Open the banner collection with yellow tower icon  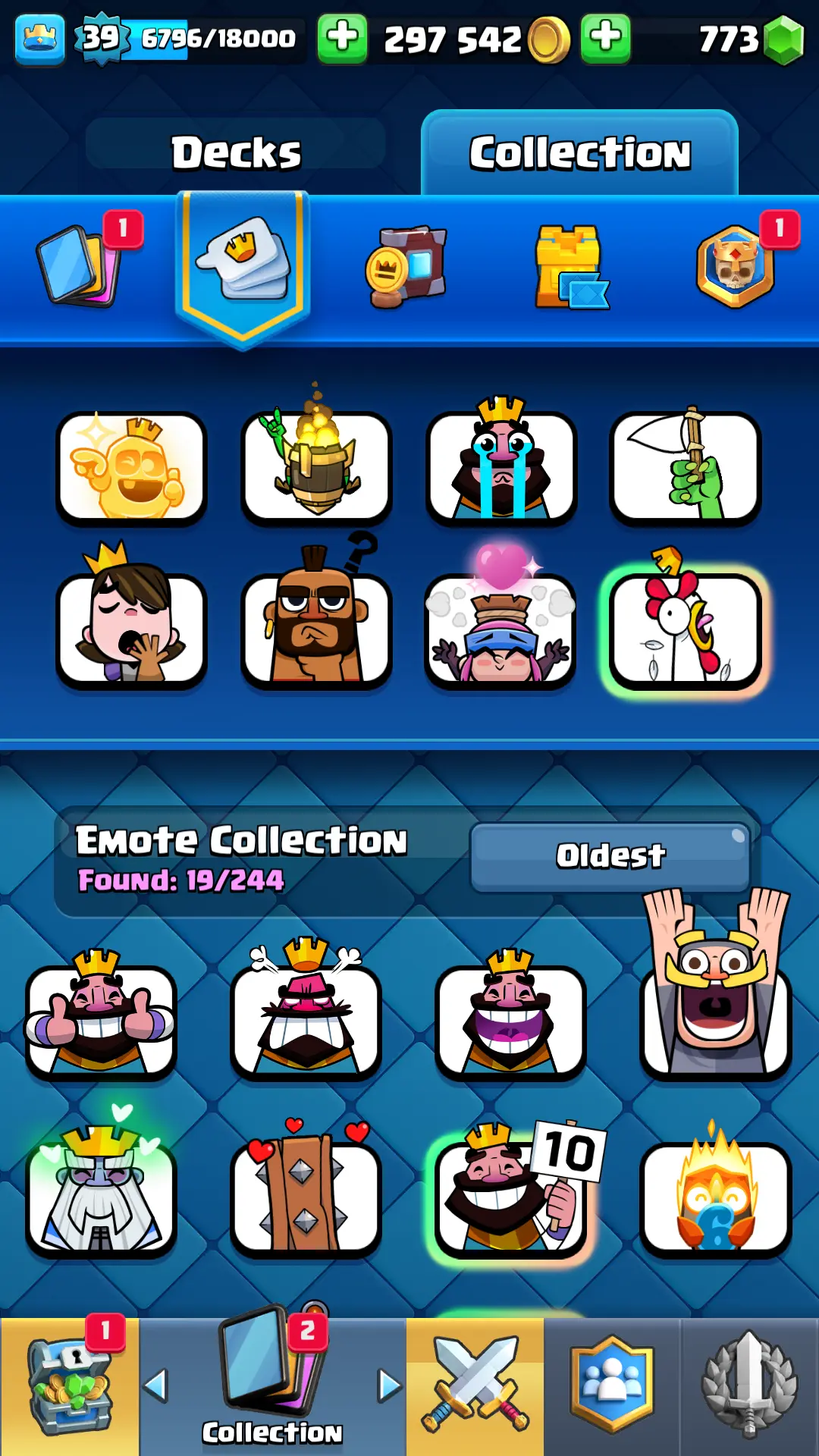coord(570,267)
